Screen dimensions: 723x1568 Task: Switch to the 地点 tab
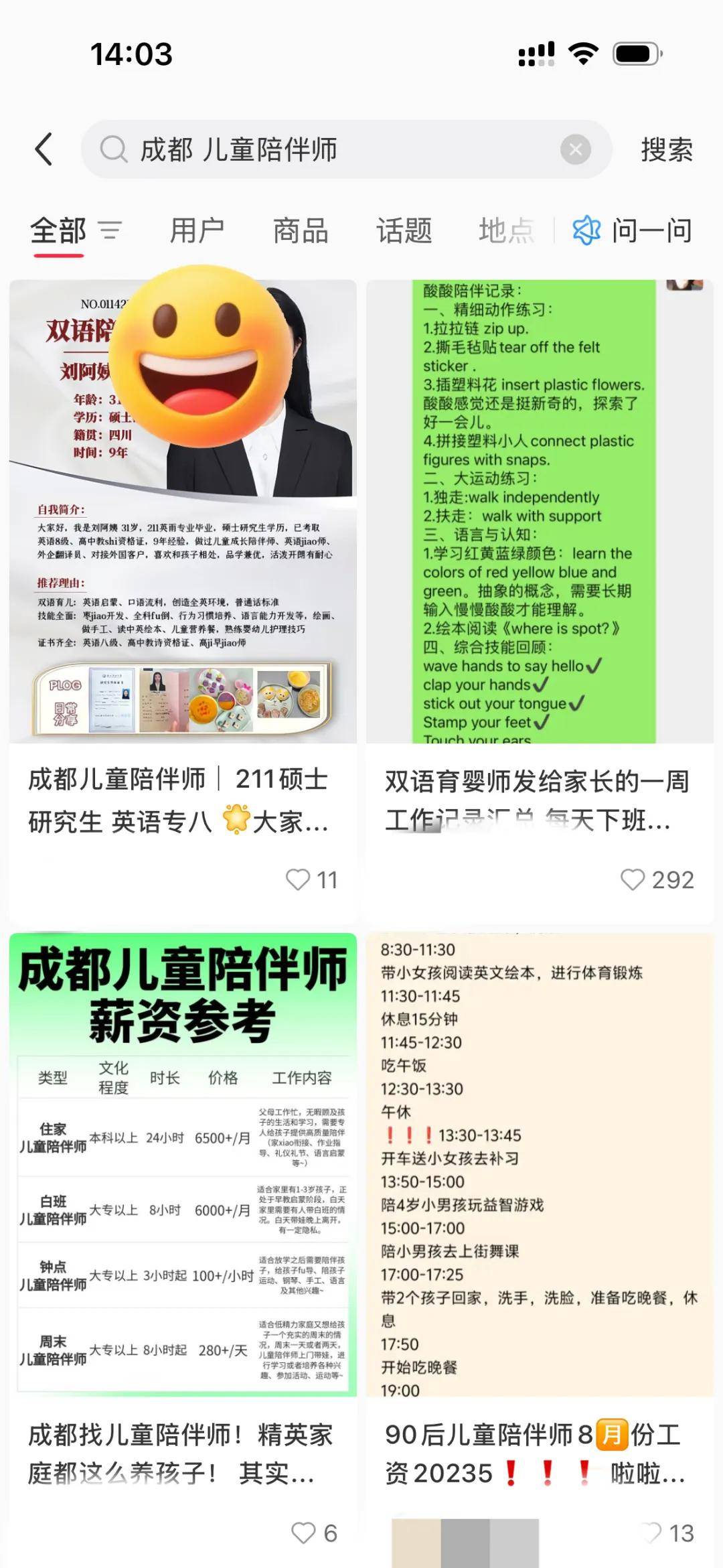[506, 231]
